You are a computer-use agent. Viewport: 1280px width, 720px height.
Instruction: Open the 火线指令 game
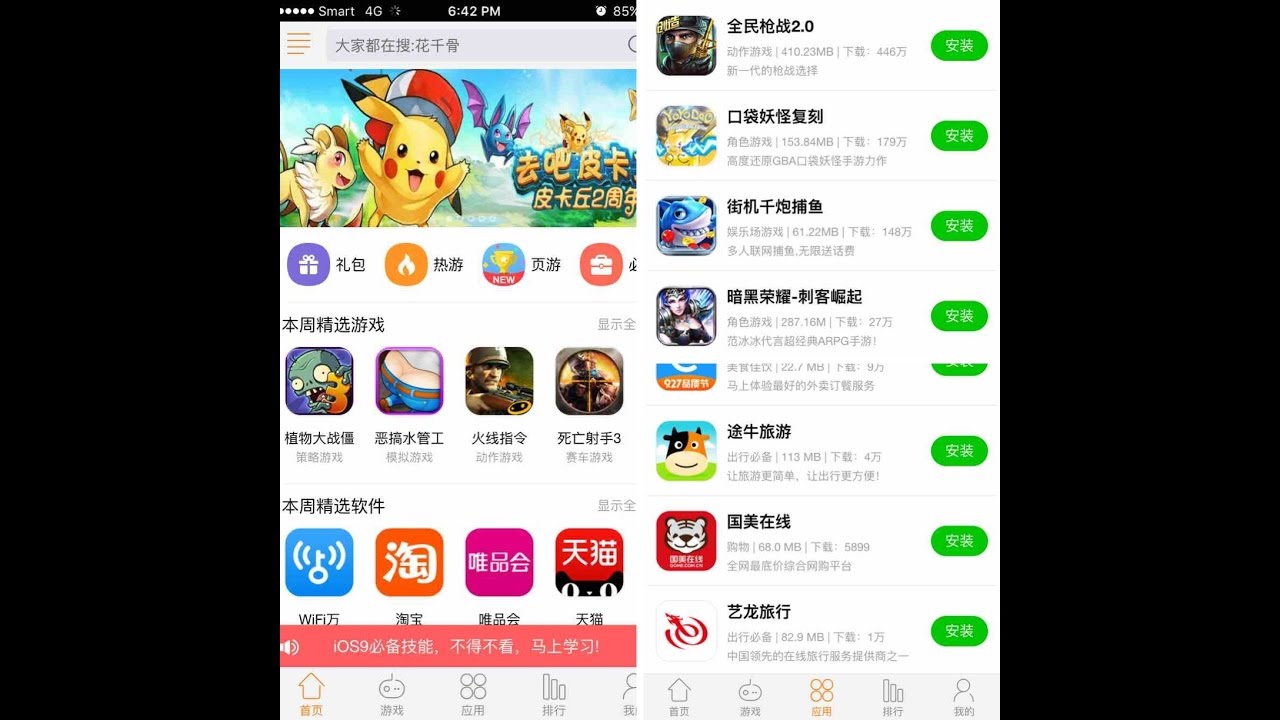click(499, 405)
